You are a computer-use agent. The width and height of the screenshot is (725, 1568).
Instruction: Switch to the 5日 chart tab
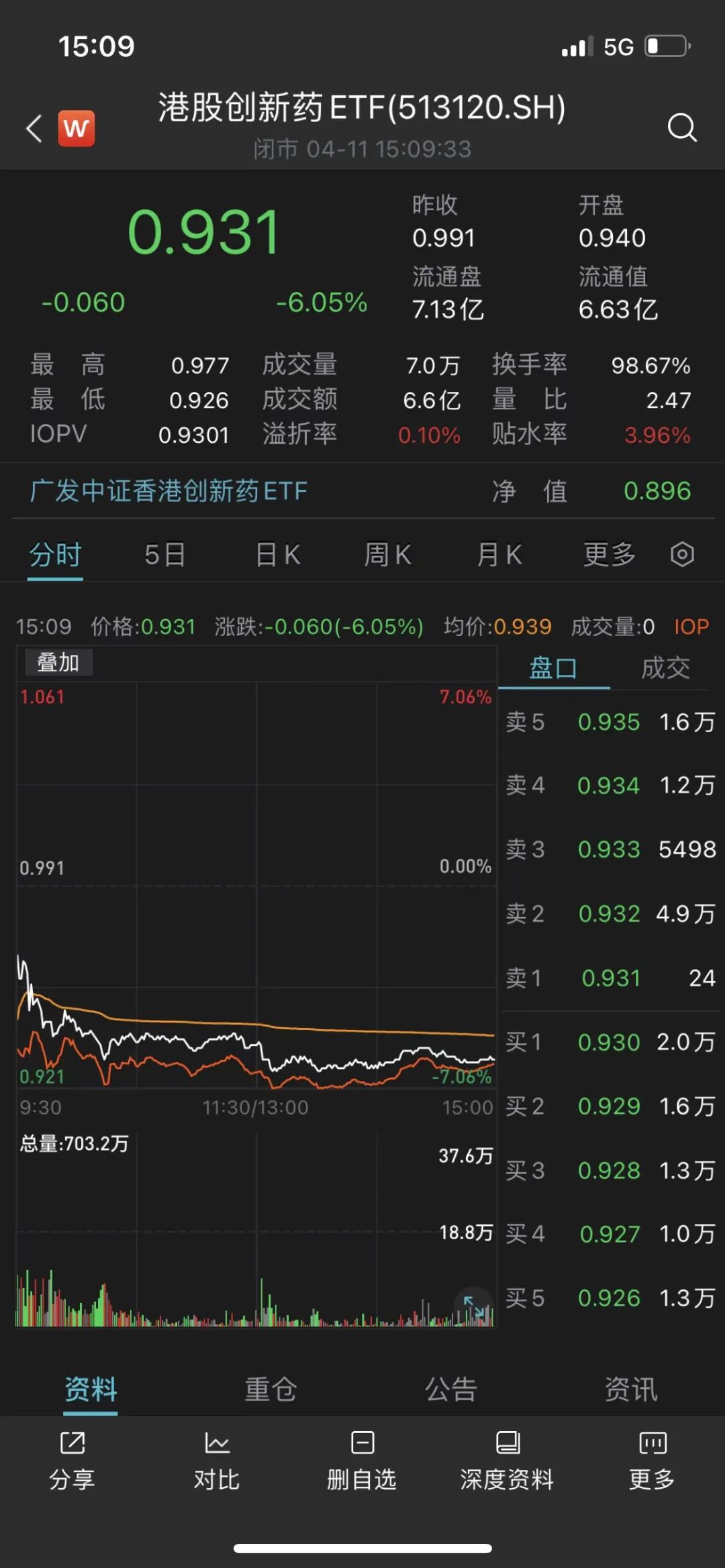point(164,555)
